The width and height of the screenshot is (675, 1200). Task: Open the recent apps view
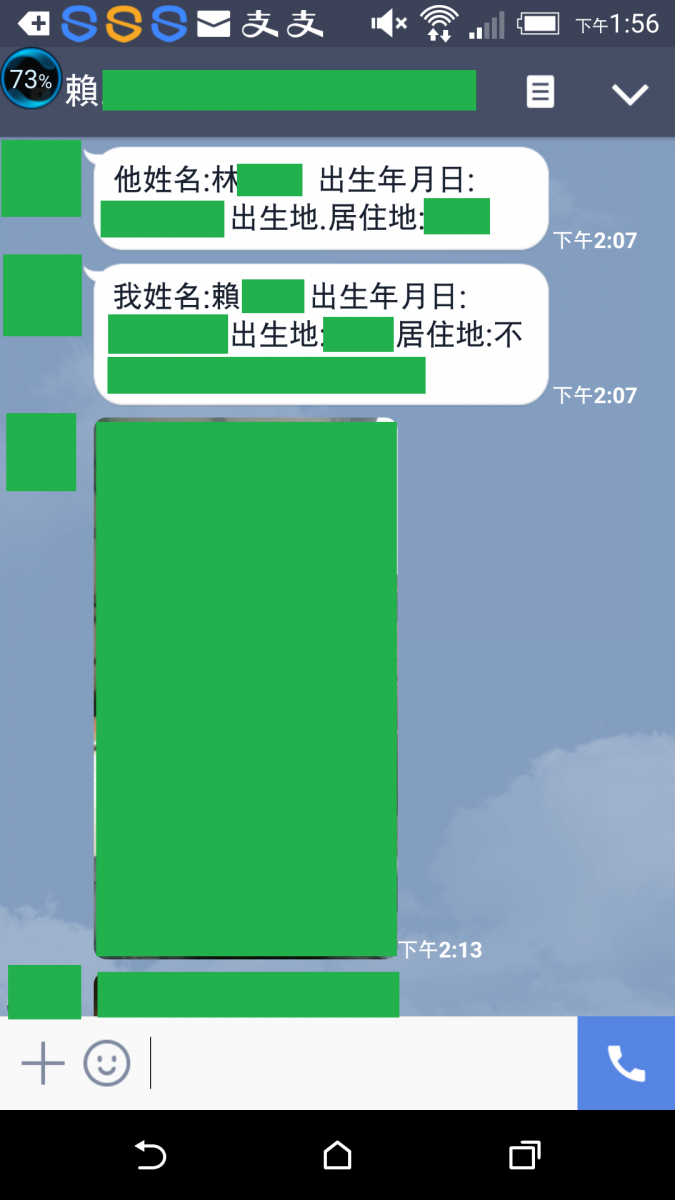[524, 1156]
